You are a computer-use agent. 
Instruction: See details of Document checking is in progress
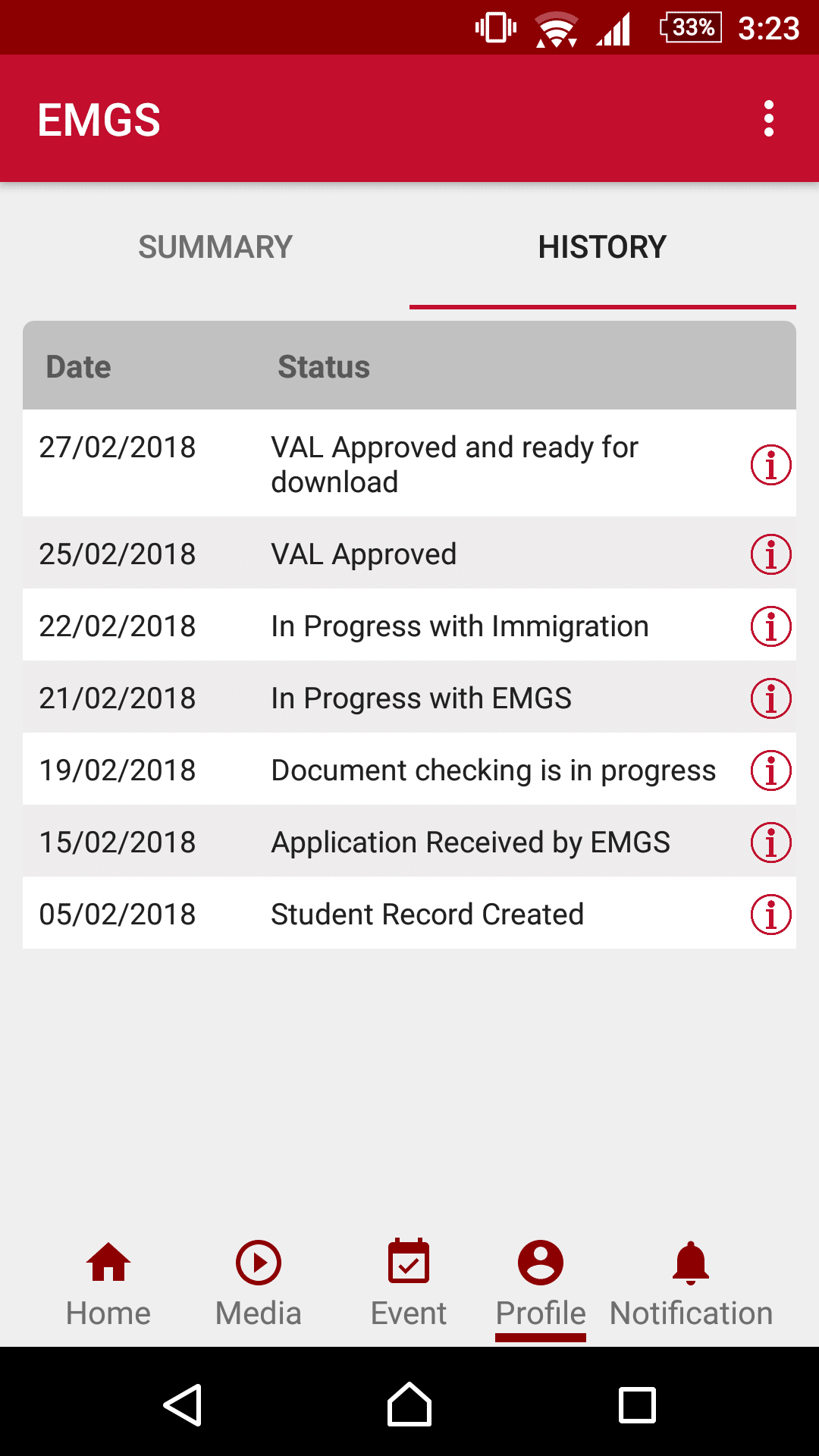pos(770,770)
